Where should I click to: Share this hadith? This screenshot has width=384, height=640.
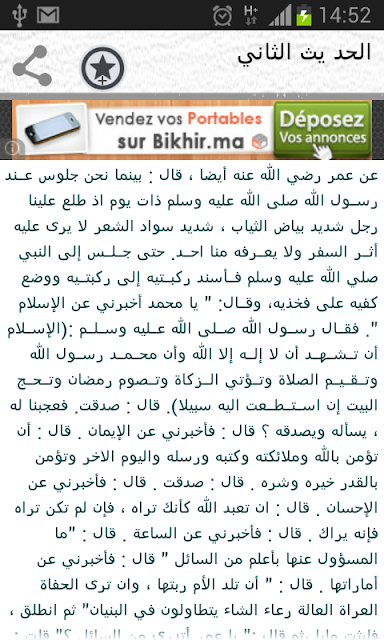pos(32,66)
